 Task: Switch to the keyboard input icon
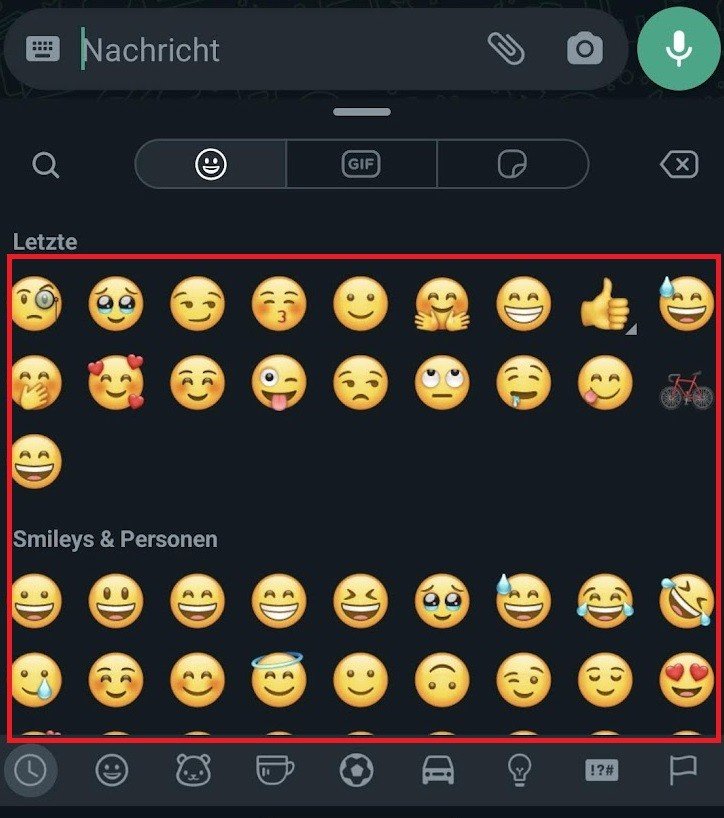43,49
